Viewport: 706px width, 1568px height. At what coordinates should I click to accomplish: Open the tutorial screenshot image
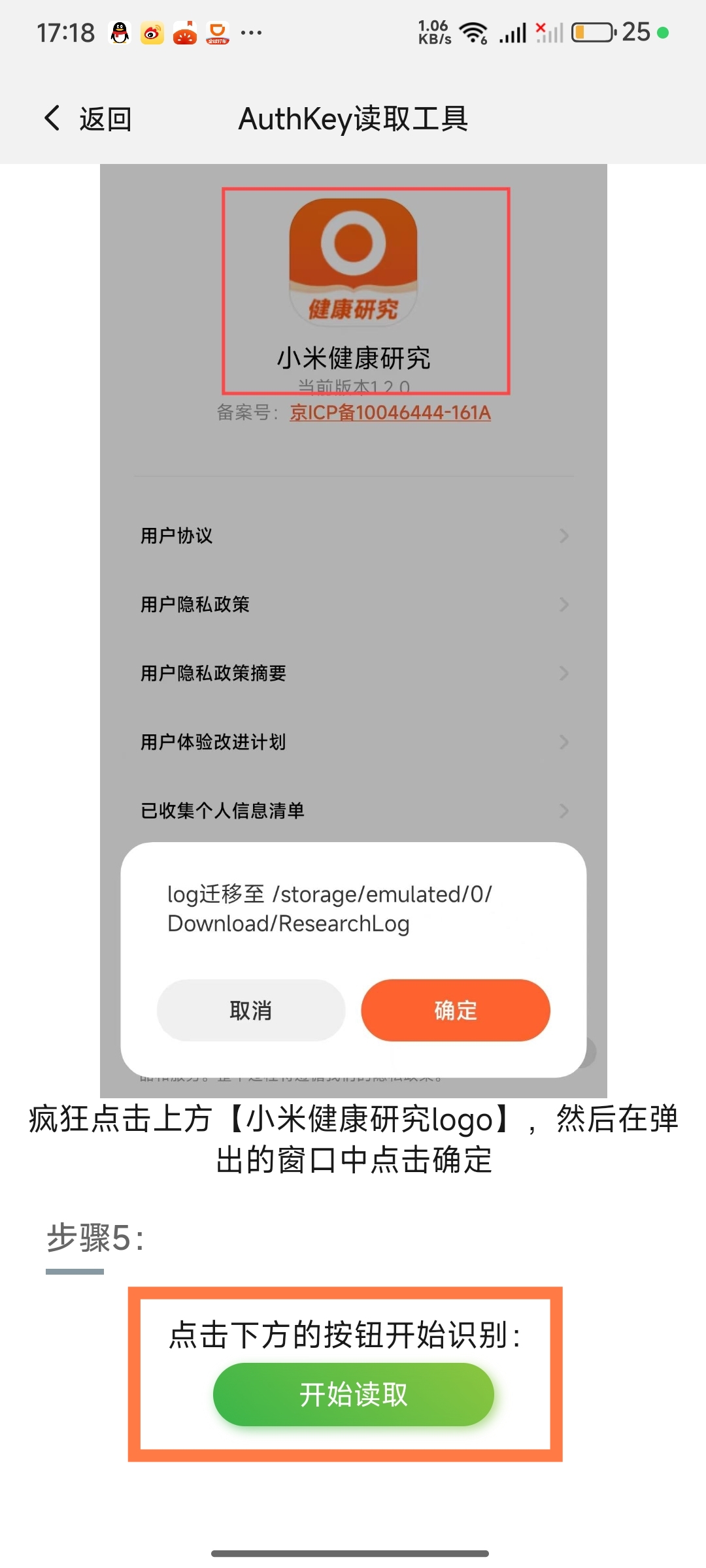tap(353, 630)
